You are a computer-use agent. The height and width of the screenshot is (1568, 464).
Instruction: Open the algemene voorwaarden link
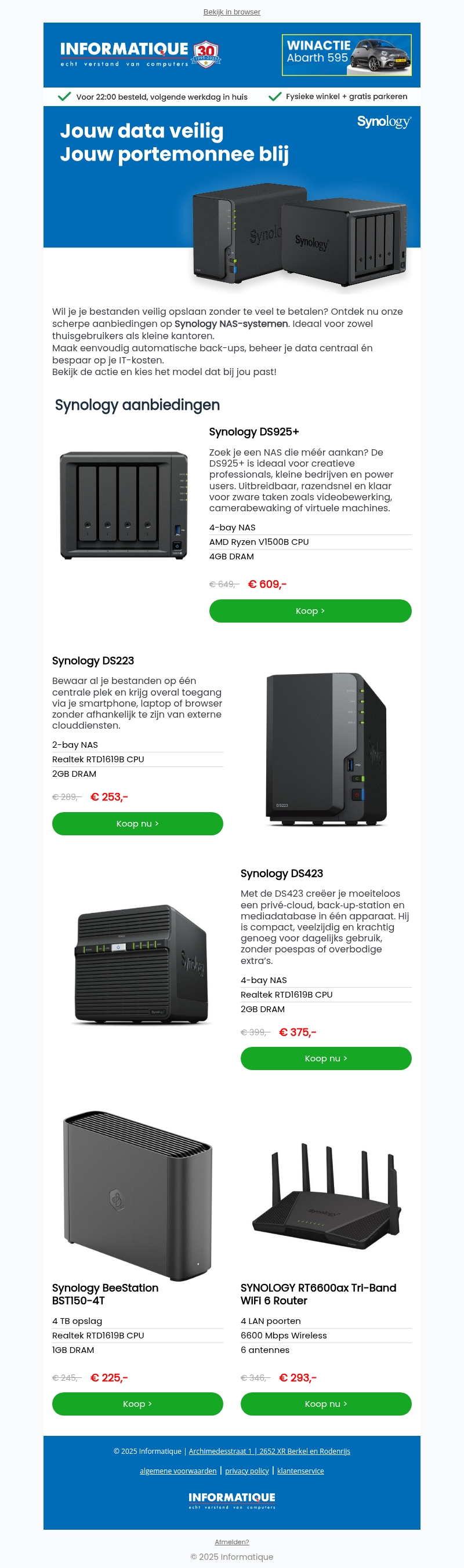coord(178,1471)
